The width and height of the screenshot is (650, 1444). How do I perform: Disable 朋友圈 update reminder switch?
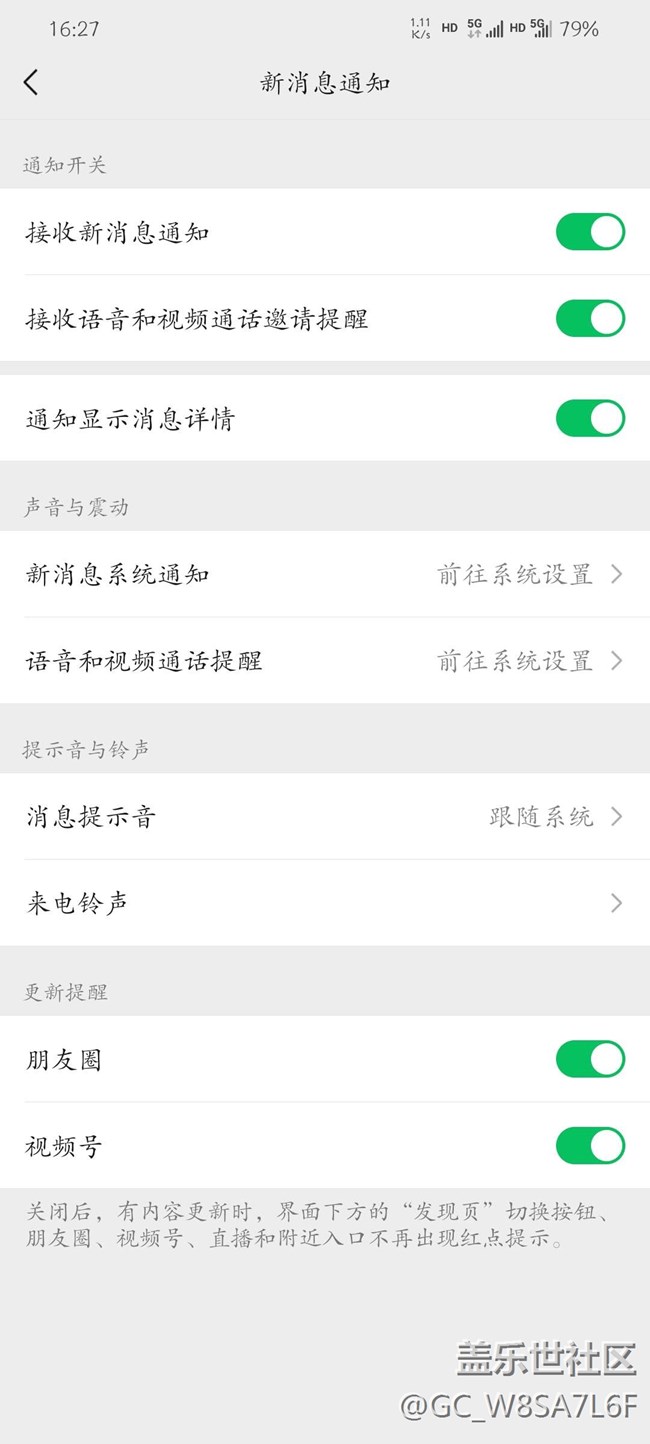pos(590,1059)
